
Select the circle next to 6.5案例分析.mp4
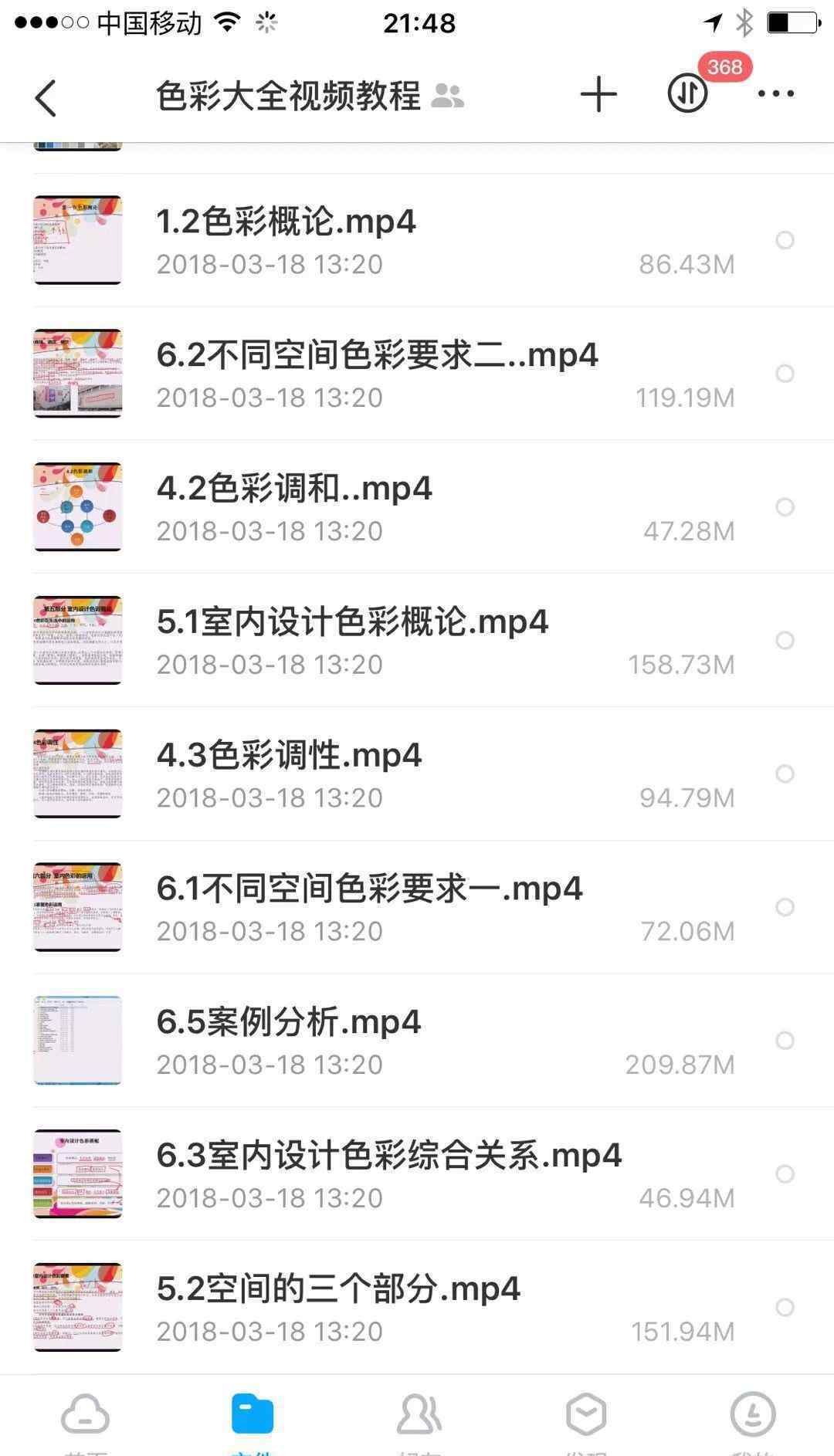[785, 1041]
